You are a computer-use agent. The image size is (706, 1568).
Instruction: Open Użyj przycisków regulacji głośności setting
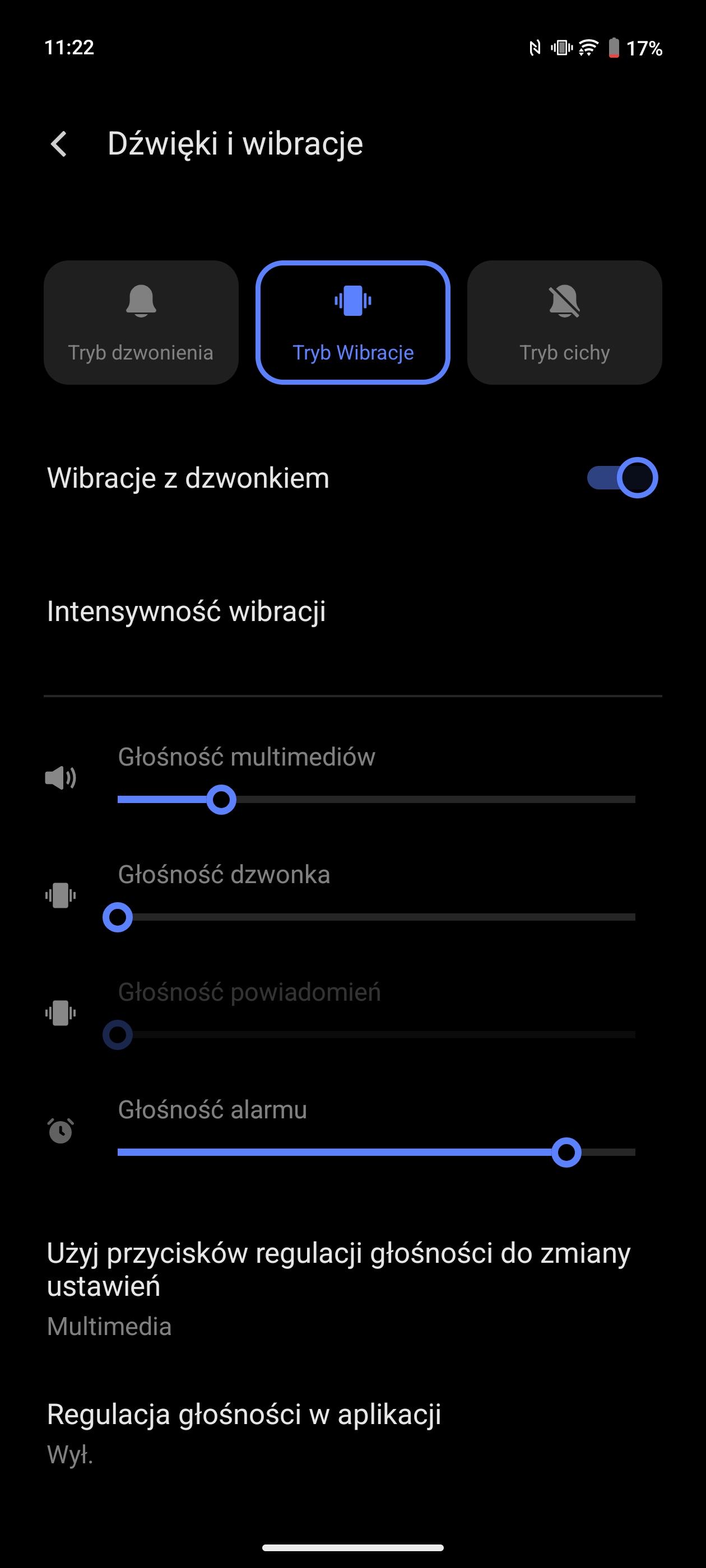tap(352, 1289)
